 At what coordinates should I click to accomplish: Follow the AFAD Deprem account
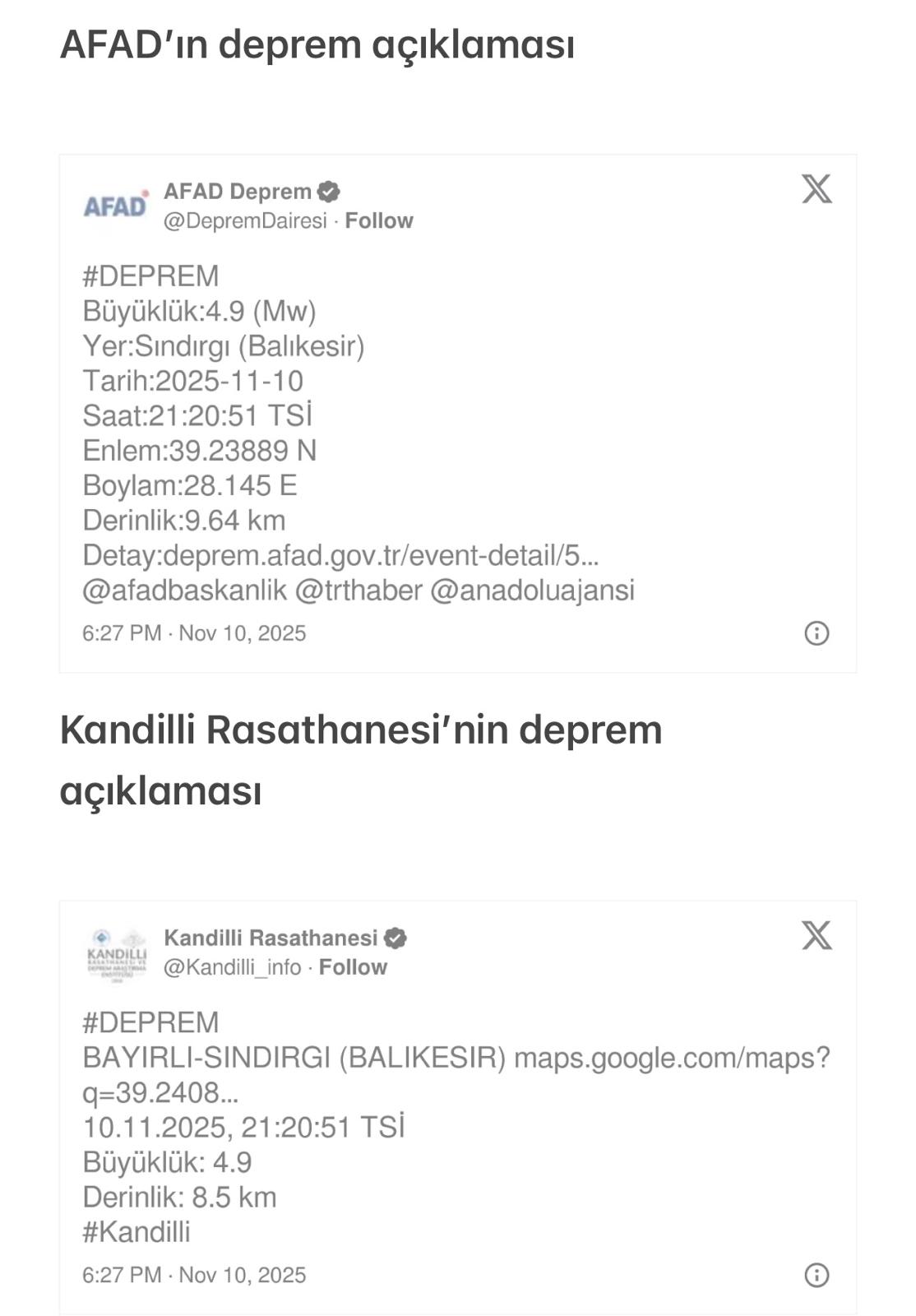point(378,220)
